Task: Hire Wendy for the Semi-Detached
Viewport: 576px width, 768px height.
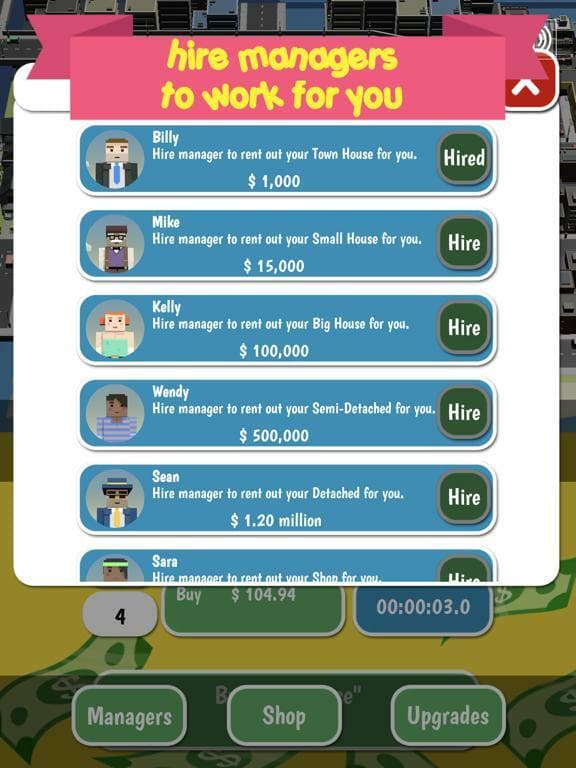Action: [x=464, y=412]
